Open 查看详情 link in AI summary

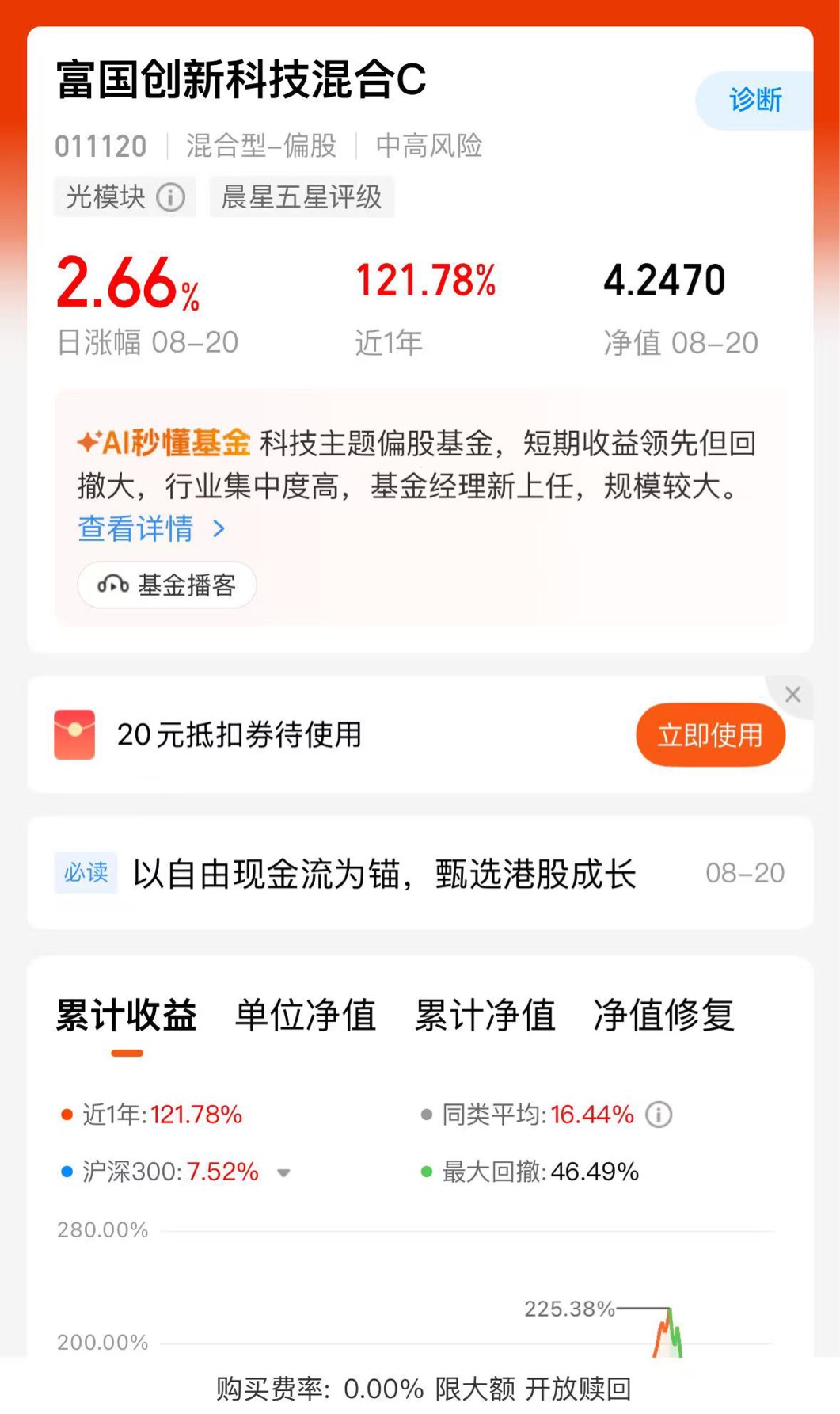[152, 528]
